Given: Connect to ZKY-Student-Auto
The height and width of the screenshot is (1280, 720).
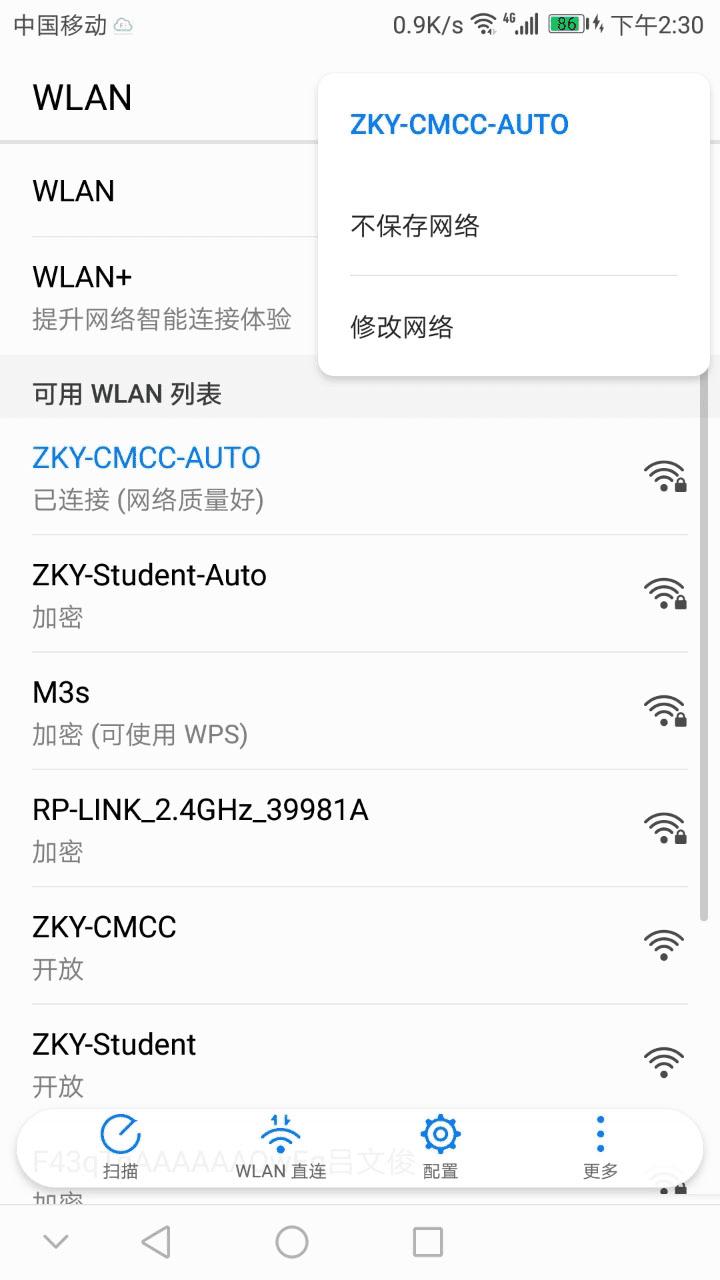Looking at the screenshot, I should coord(300,593).
